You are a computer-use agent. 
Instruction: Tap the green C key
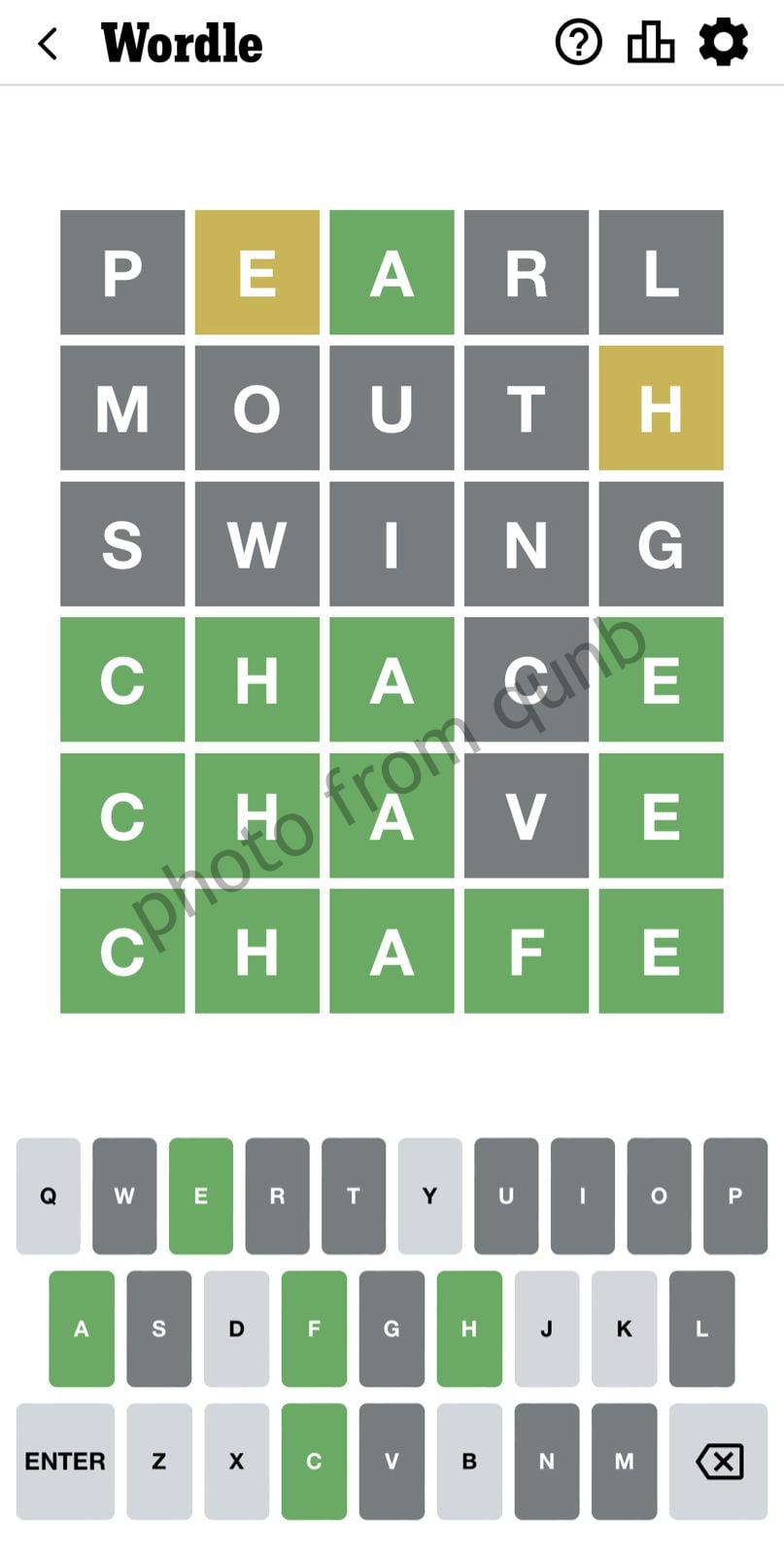[314, 1461]
